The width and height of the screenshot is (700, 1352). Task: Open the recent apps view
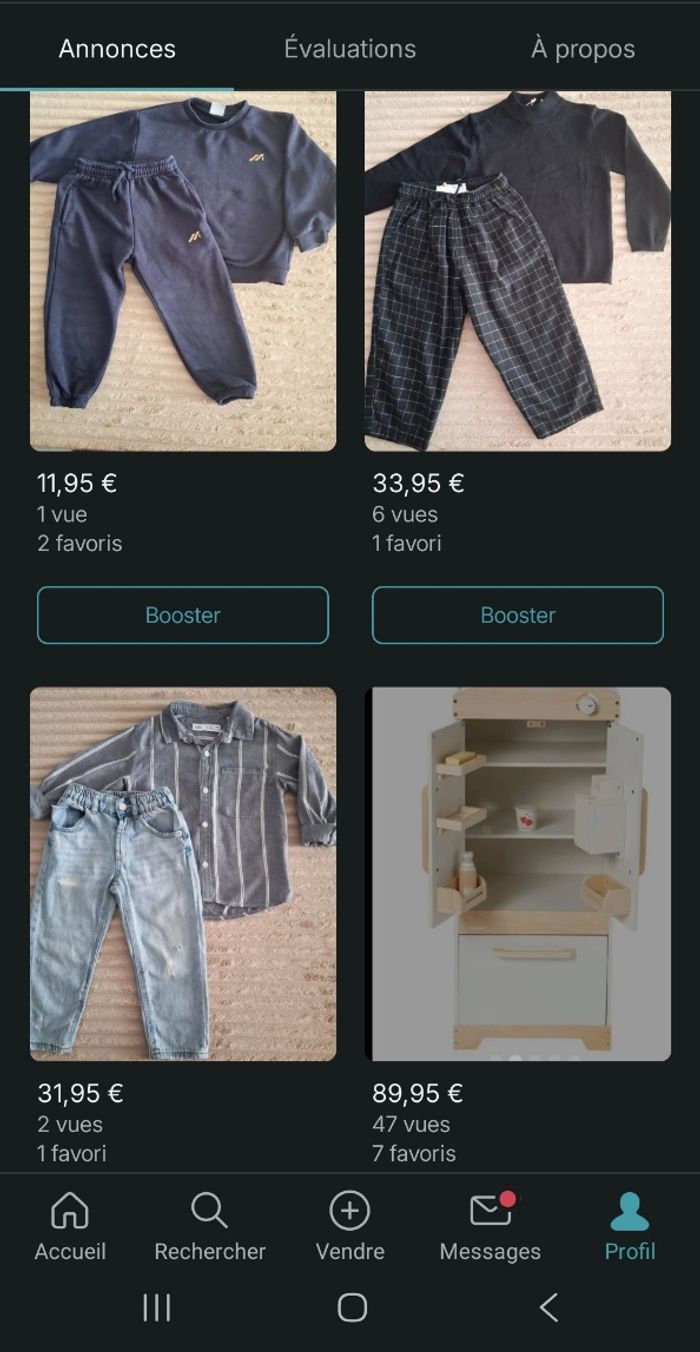click(x=156, y=1307)
